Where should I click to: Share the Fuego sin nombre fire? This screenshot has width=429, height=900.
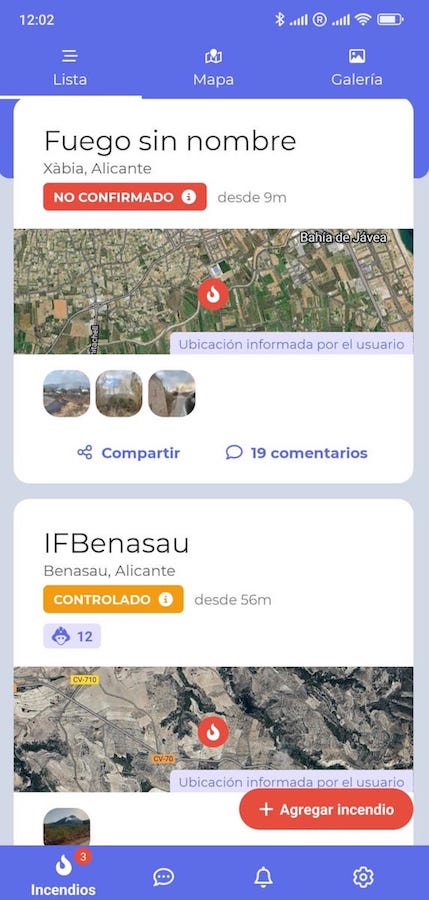pos(129,453)
